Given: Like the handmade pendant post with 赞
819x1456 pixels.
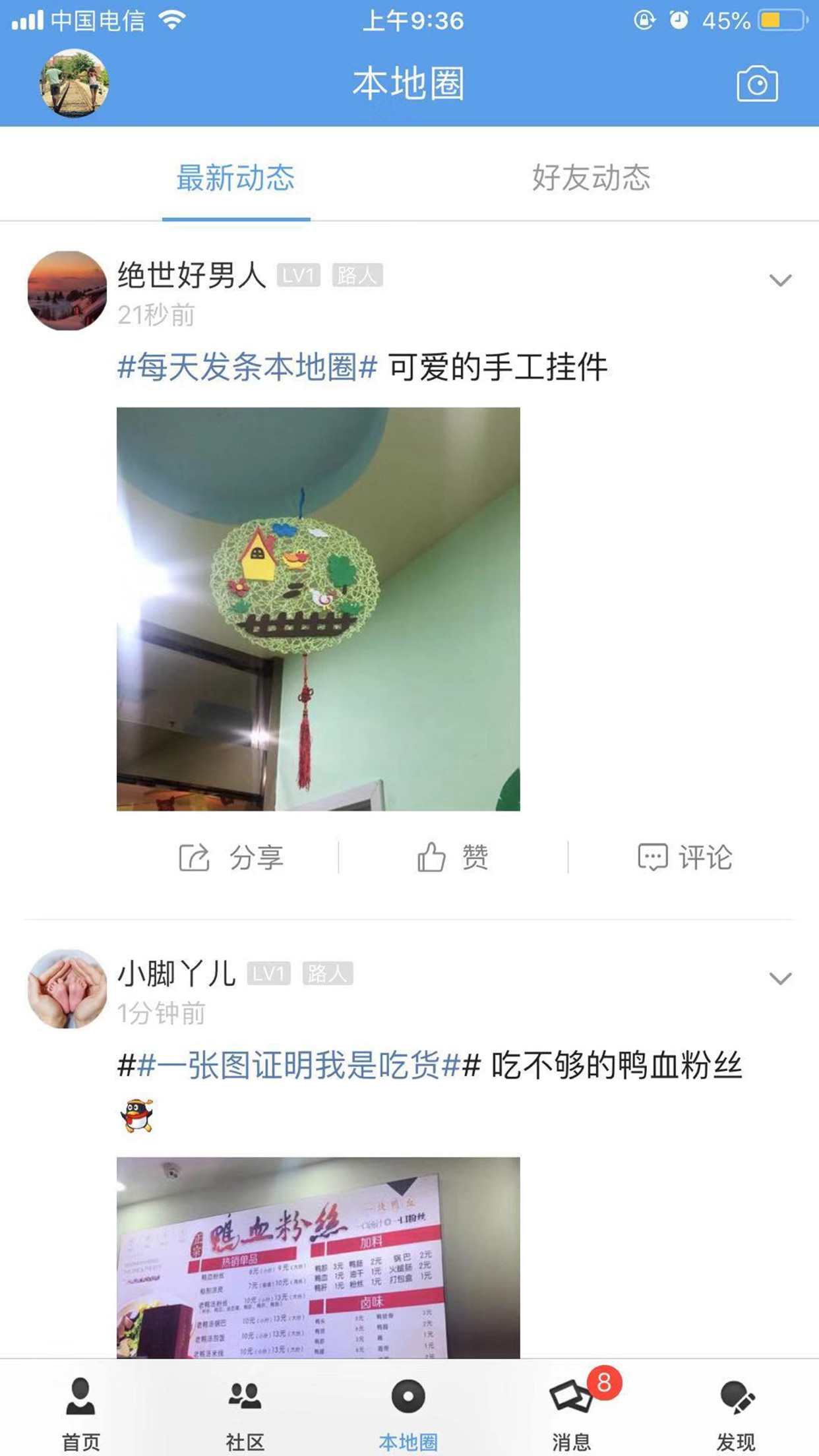Looking at the screenshot, I should pyautogui.click(x=455, y=857).
